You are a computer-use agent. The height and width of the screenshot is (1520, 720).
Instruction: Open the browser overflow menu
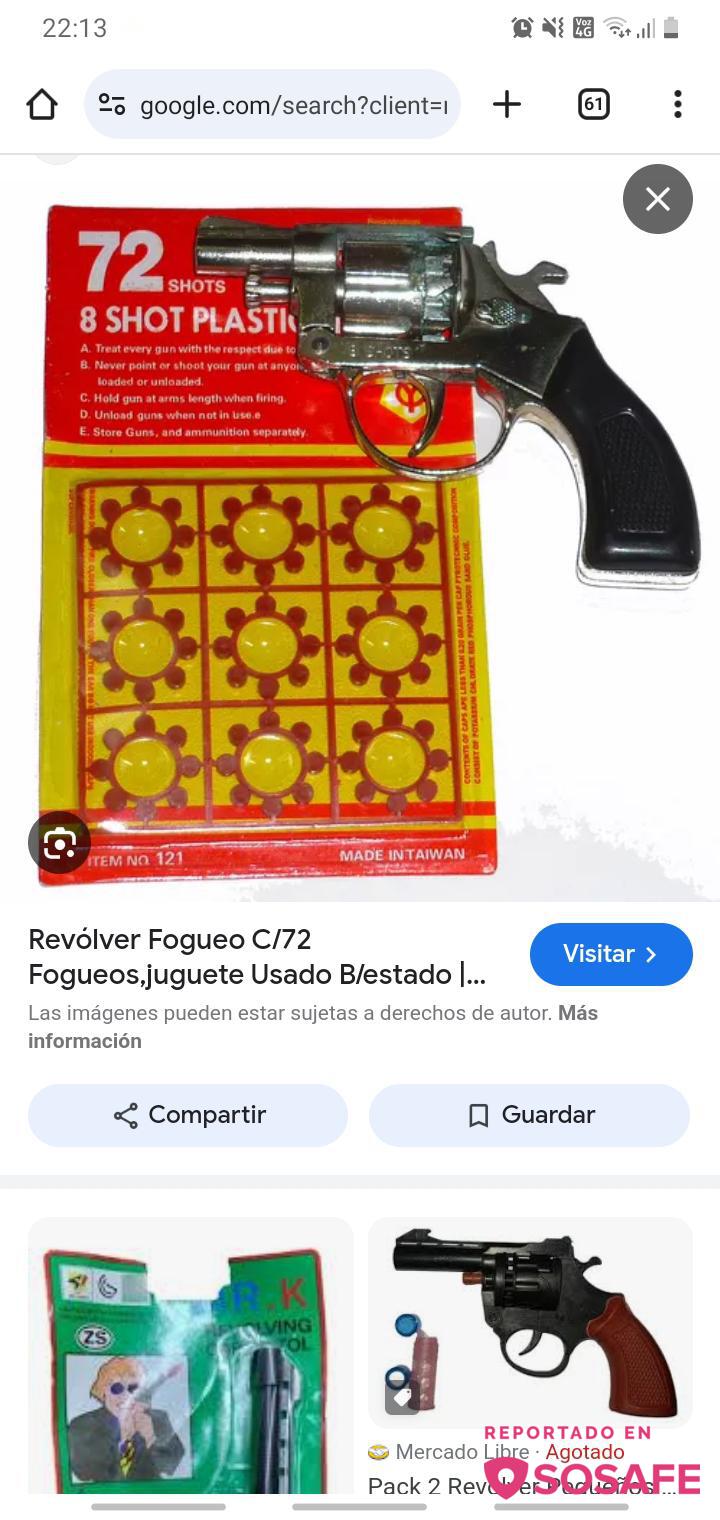coord(677,104)
